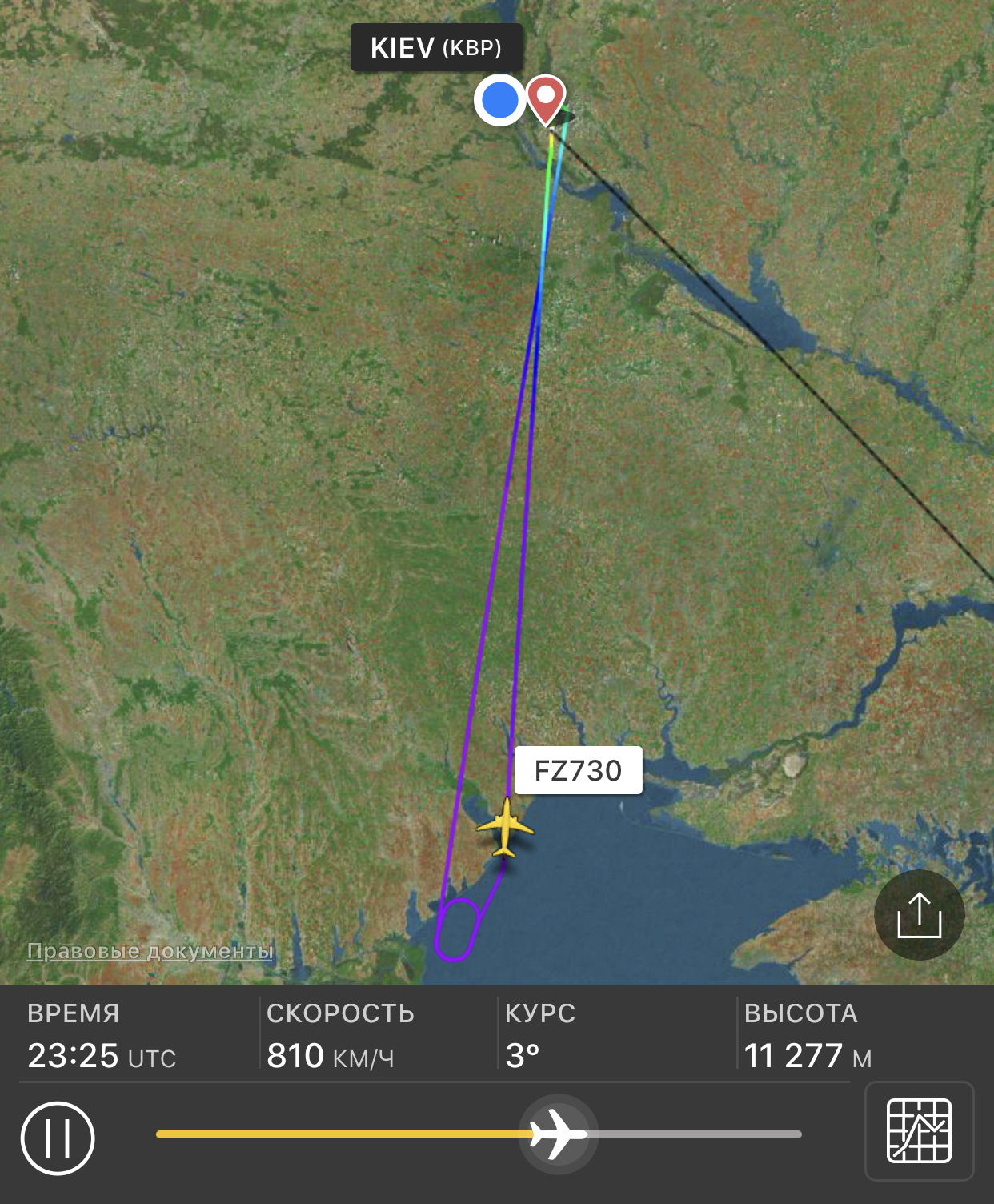The width and height of the screenshot is (994, 1204).
Task: Open the Правовые документы link
Action: coord(150,951)
